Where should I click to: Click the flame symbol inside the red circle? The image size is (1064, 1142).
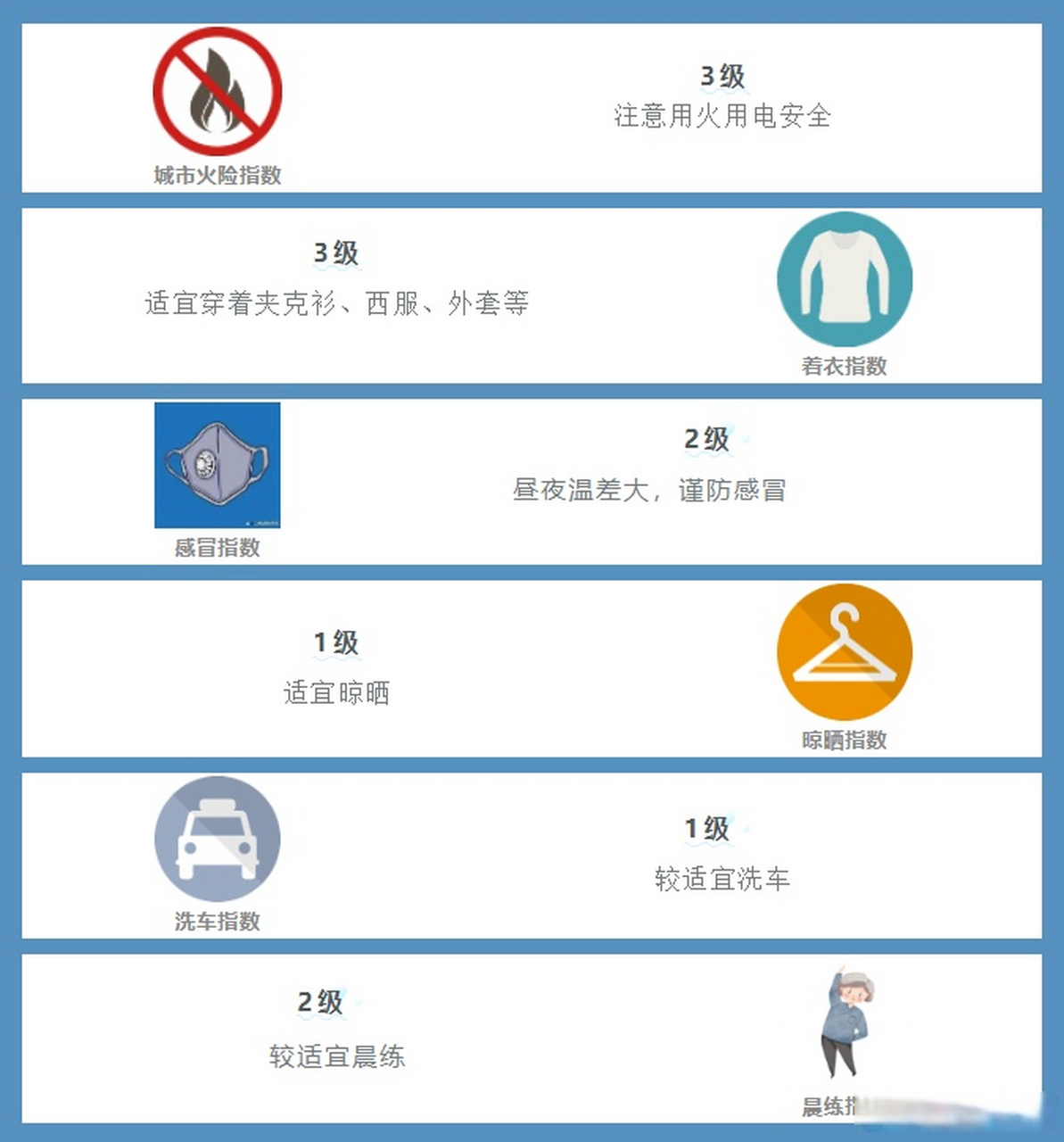(x=217, y=90)
